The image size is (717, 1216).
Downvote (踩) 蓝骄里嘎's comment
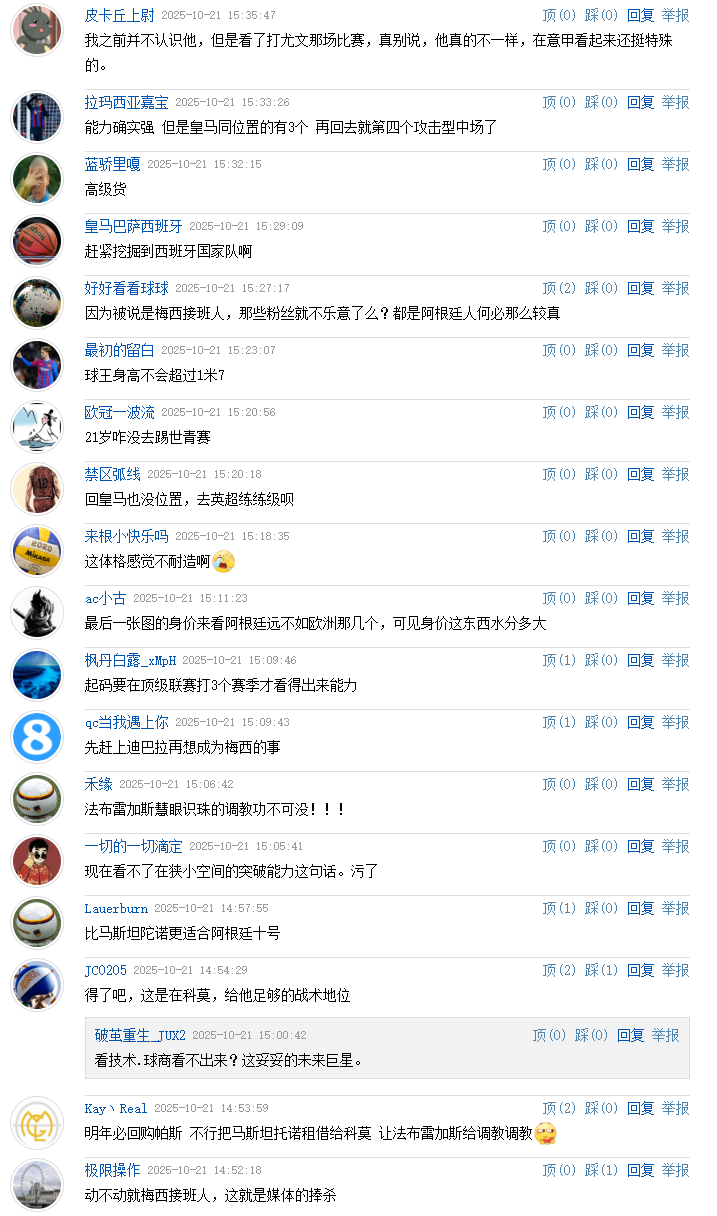601,164
